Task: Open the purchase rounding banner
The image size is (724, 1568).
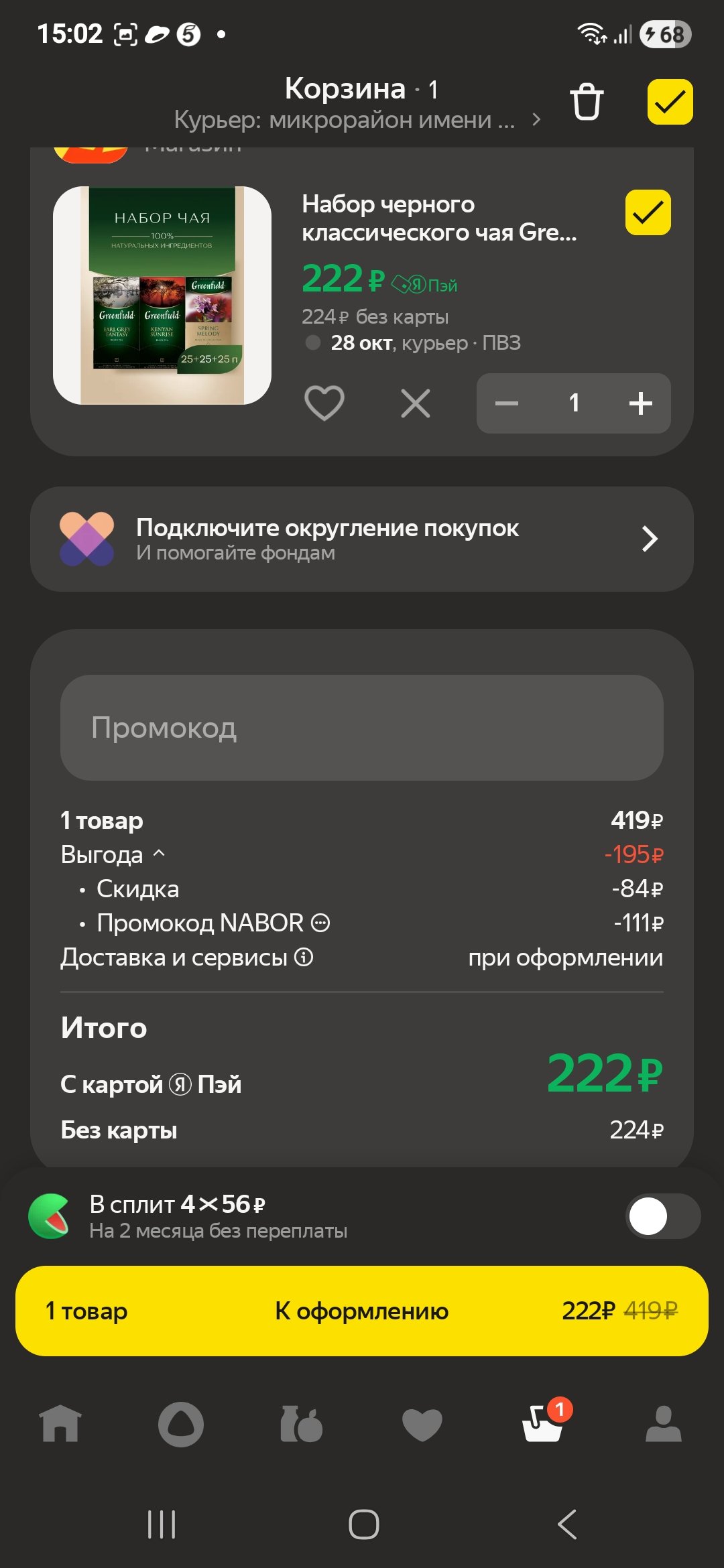Action: 362,539
